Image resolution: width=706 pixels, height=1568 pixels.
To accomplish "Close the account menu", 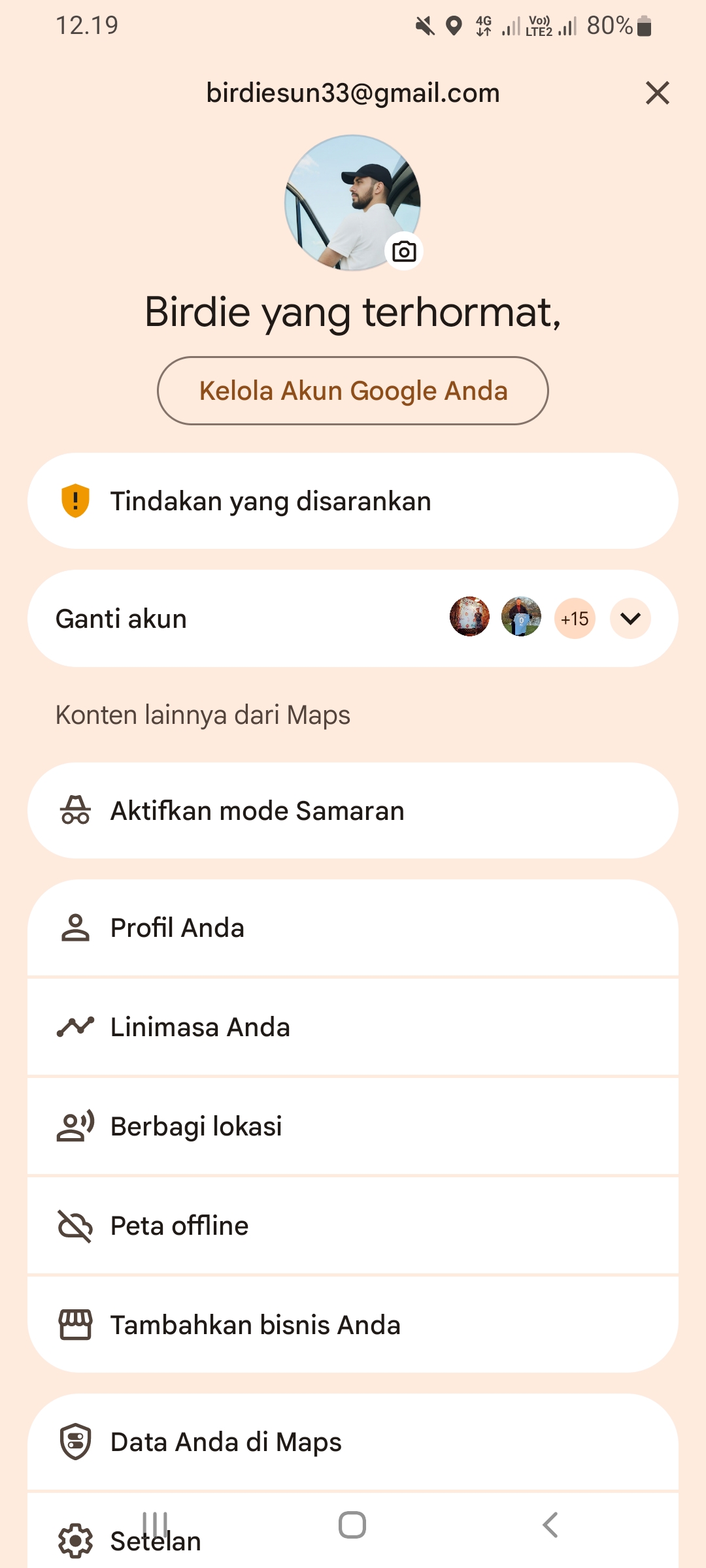I will click(x=657, y=93).
